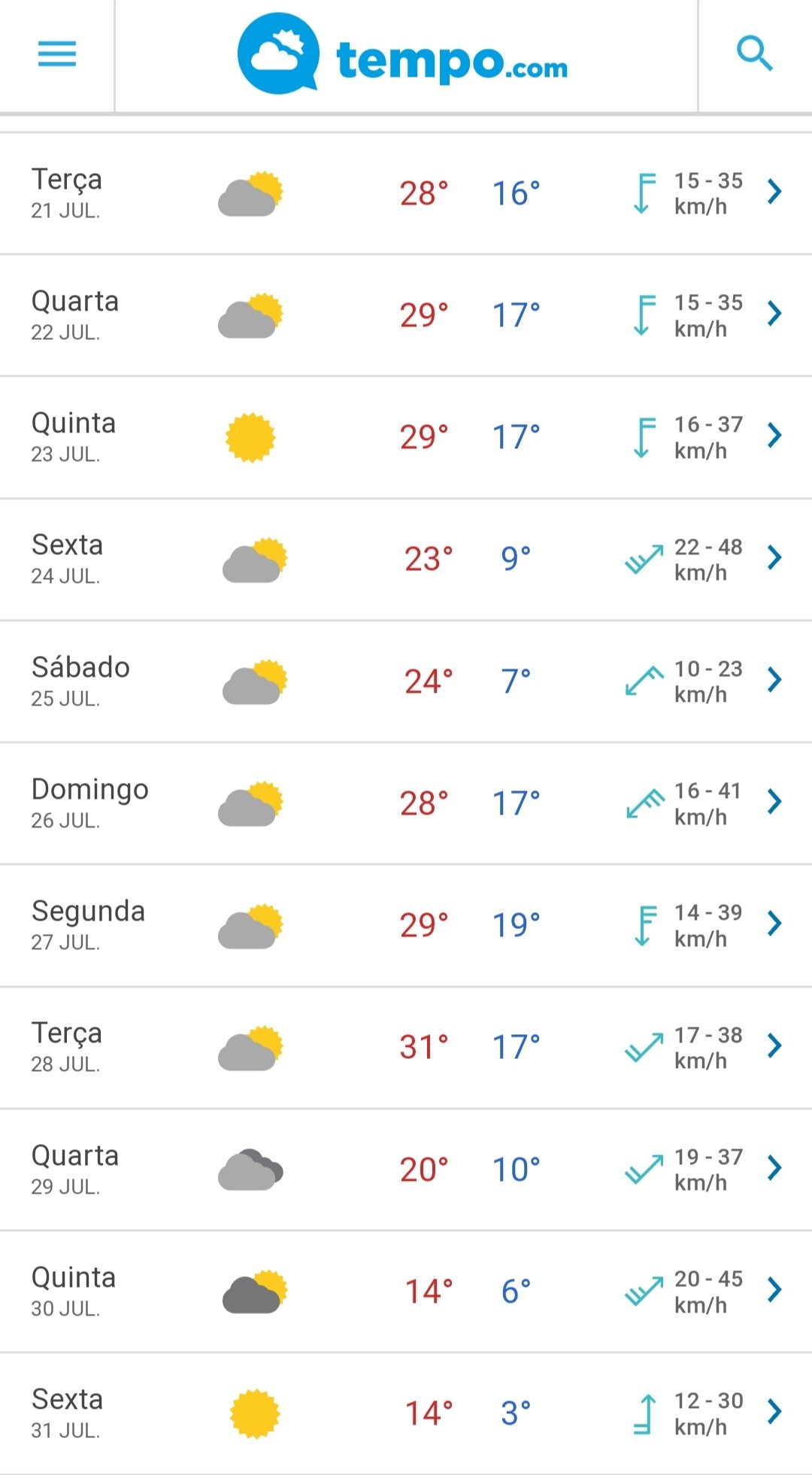View Sábado 25 JUL. details
This screenshot has height=1475, width=812.
pyautogui.click(x=406, y=681)
